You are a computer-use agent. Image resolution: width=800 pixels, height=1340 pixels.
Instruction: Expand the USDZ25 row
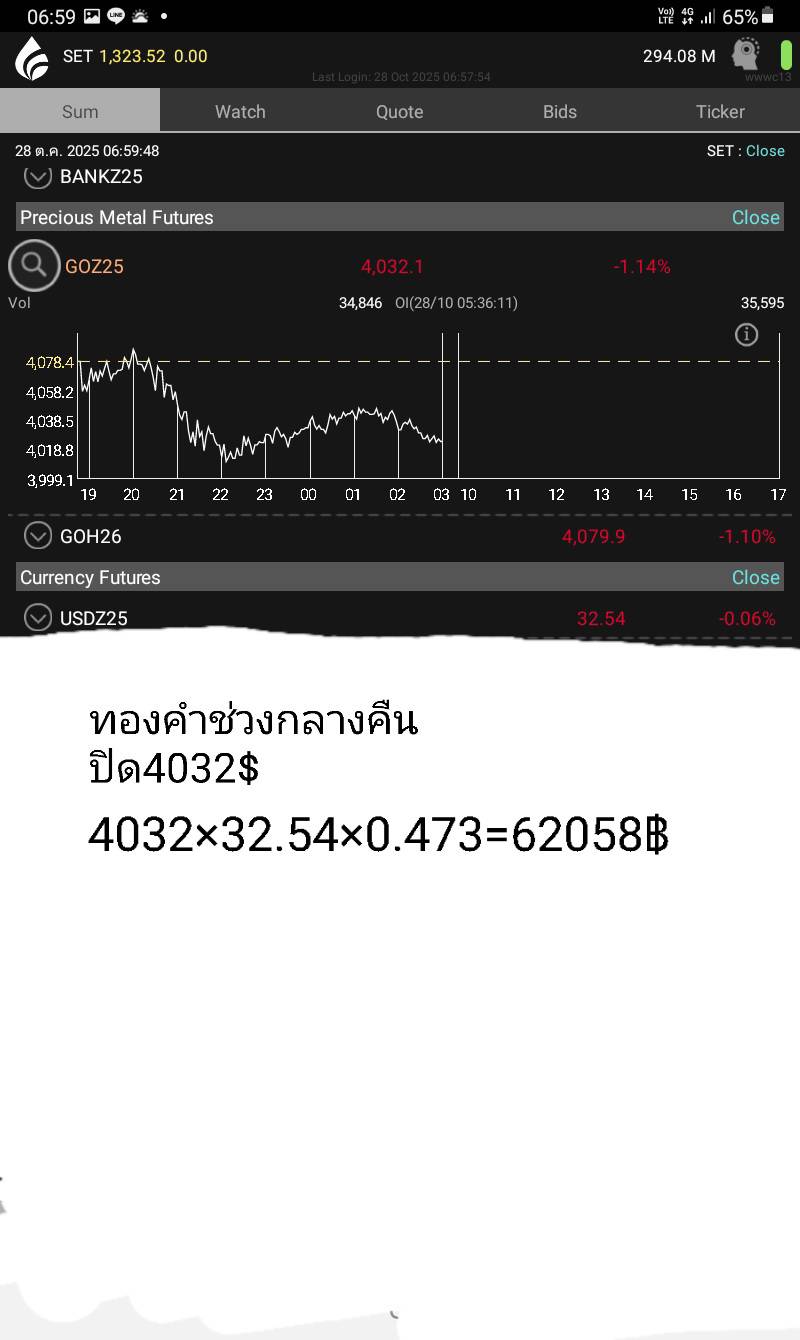point(38,618)
